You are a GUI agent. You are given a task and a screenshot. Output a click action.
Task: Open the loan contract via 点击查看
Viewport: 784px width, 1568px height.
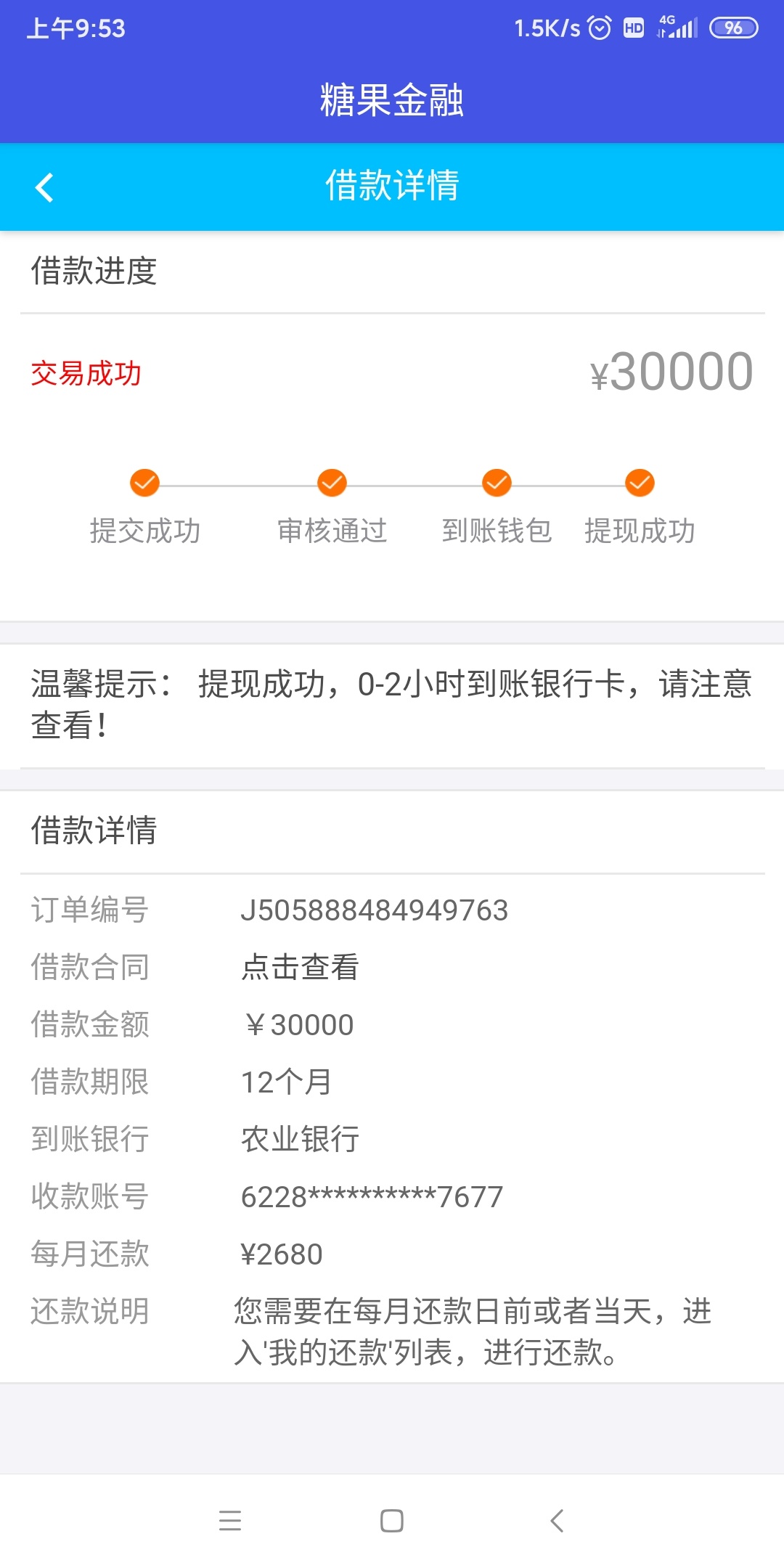click(x=300, y=967)
